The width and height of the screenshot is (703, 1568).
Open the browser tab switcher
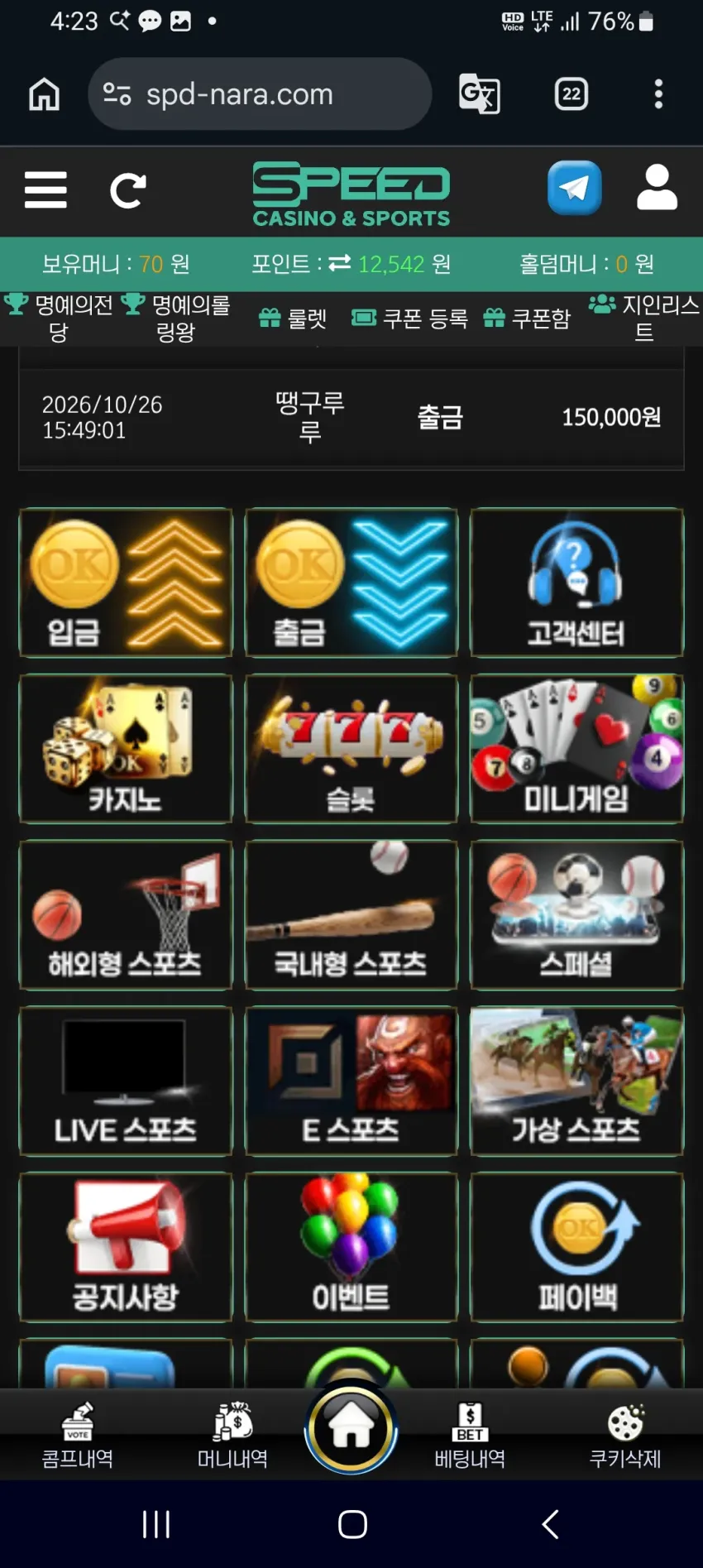[x=571, y=94]
